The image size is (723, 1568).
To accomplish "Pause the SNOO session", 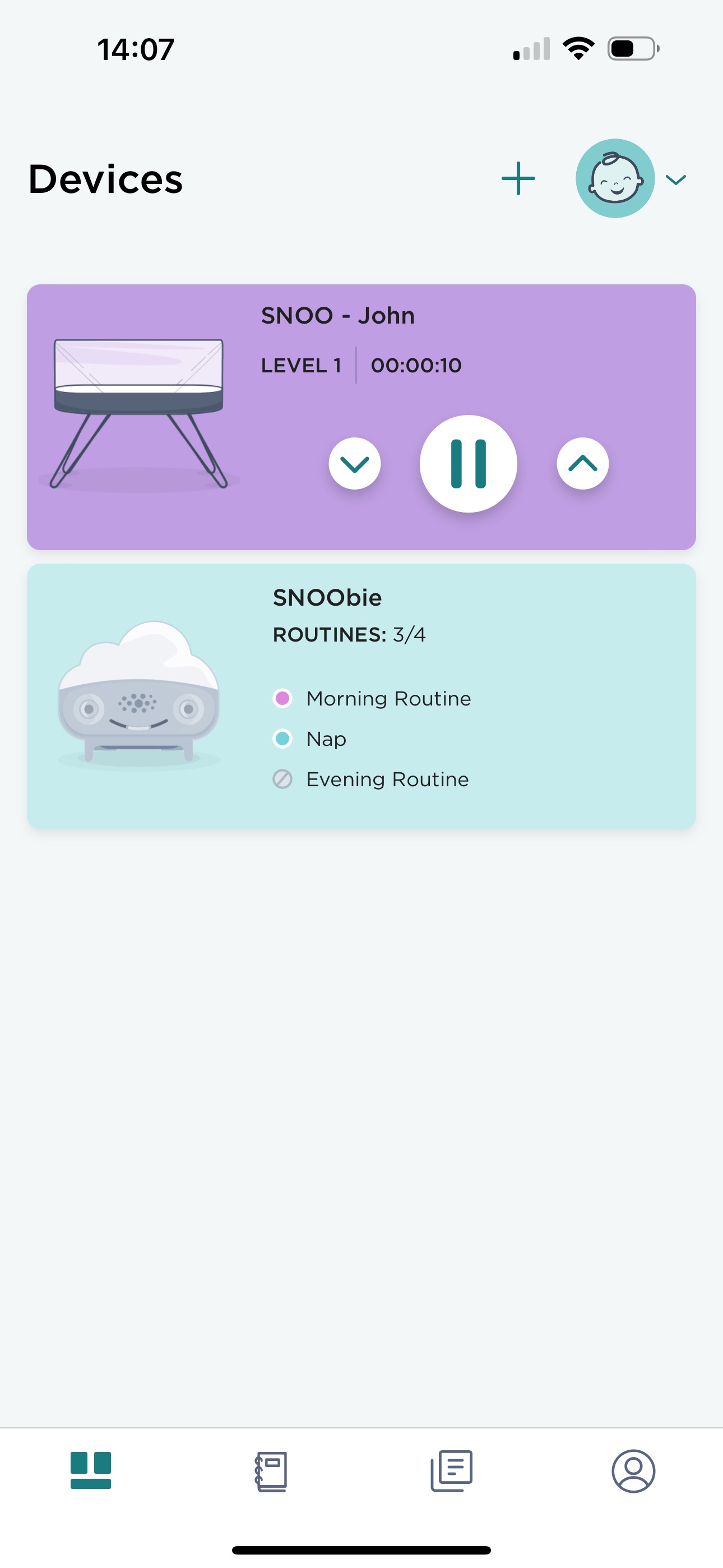I will click(468, 464).
